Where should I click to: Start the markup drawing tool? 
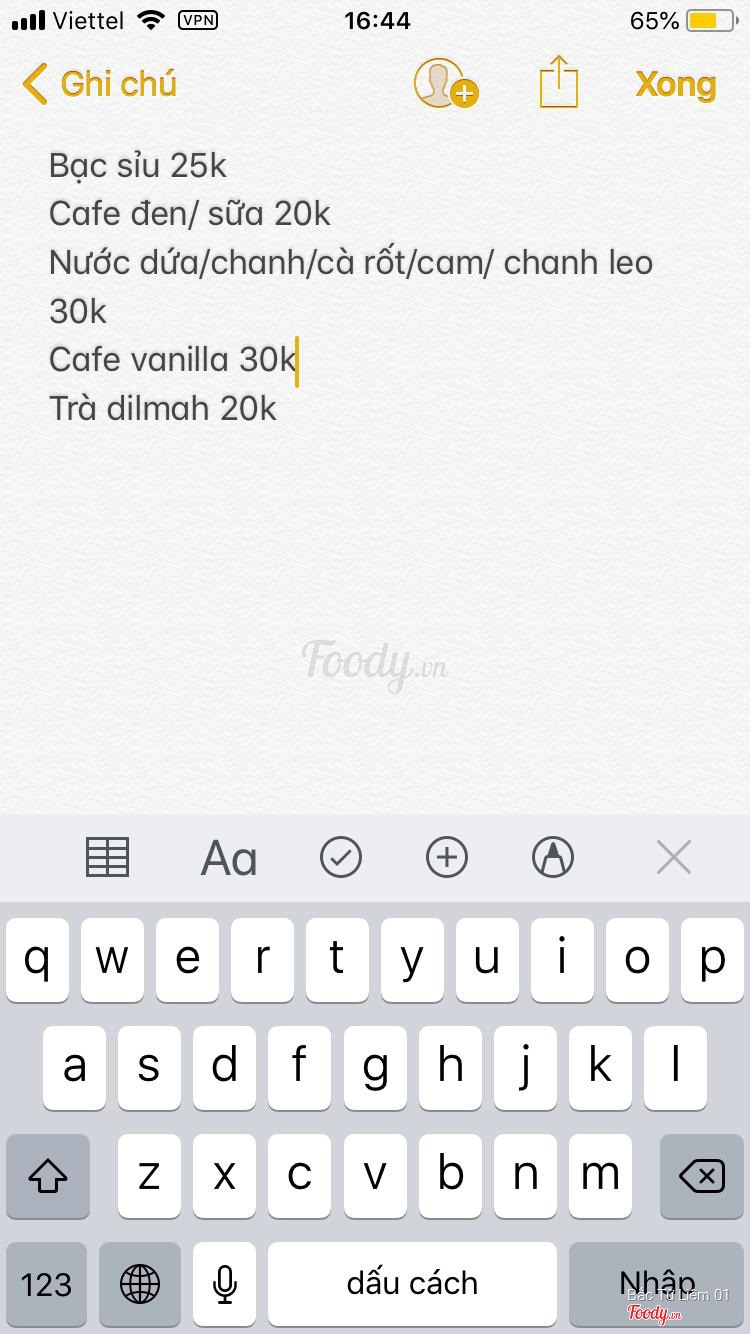coord(553,857)
